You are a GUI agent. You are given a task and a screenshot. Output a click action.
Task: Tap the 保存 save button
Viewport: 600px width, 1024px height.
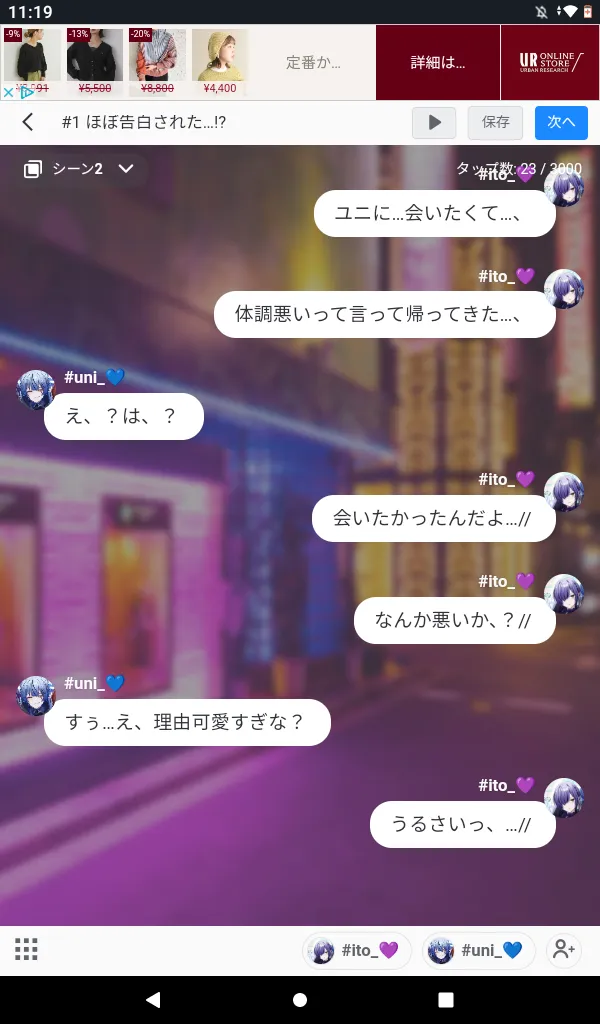[x=496, y=122]
